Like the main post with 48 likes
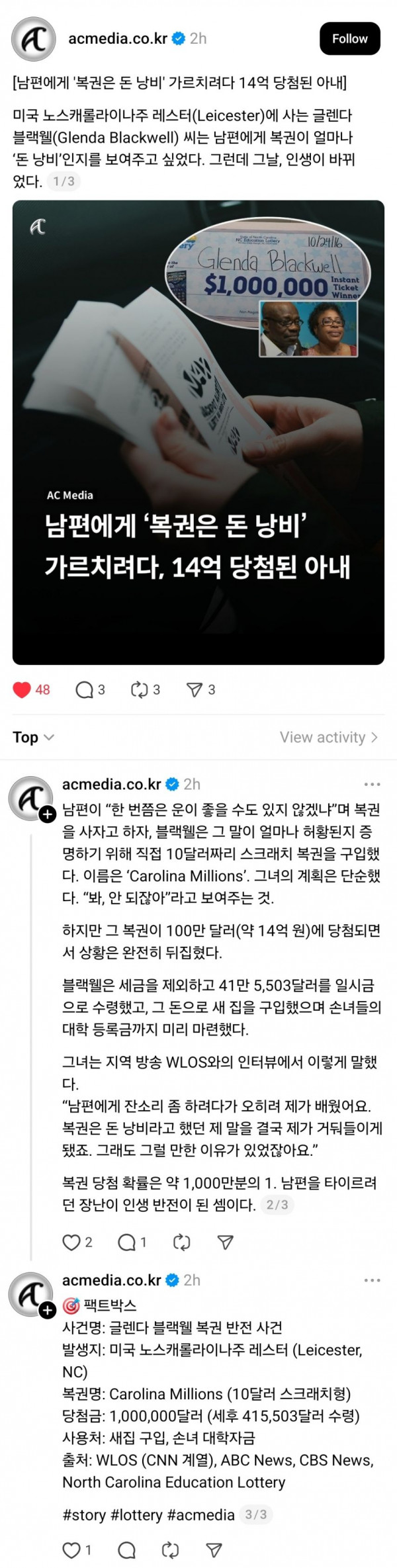The image size is (397, 1568). pos(22,690)
